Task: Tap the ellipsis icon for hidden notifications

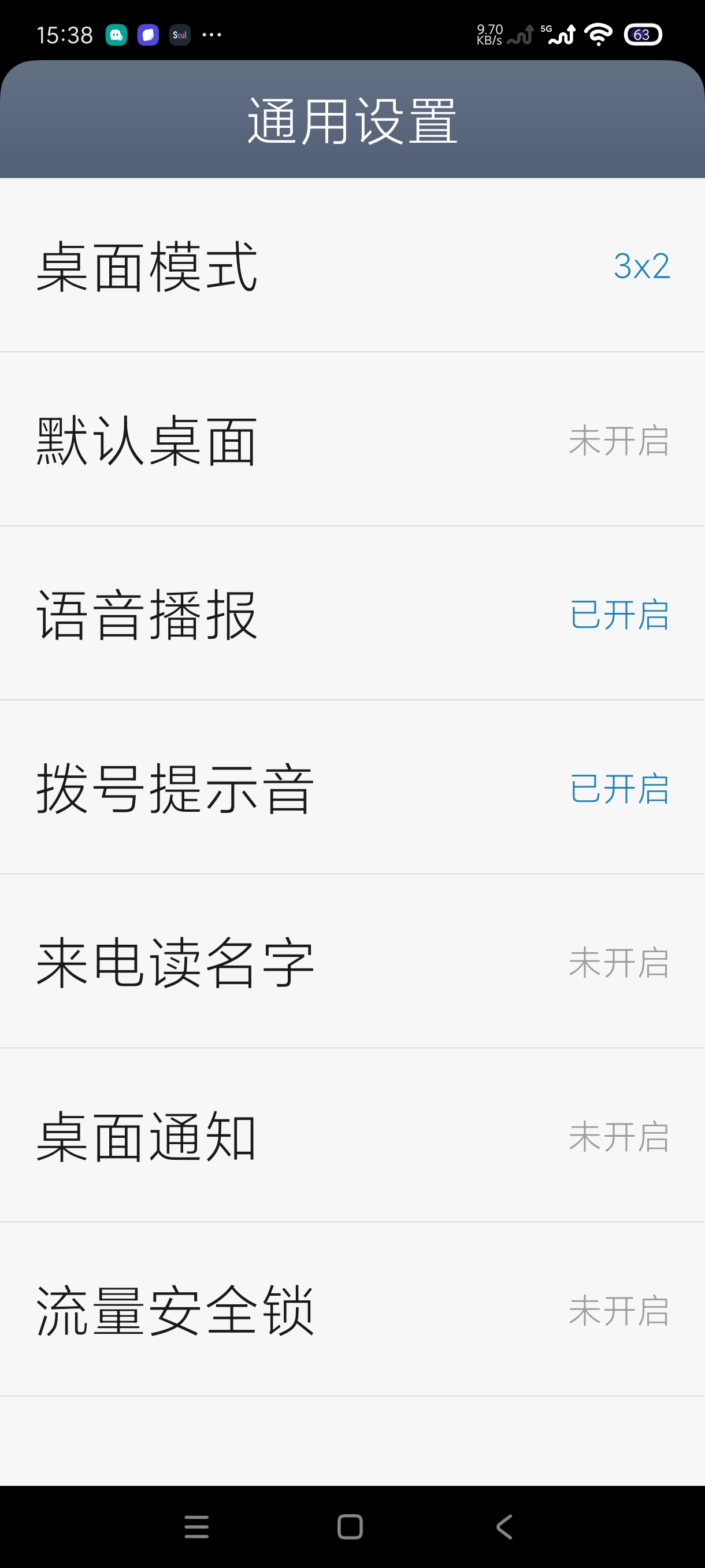Action: [212, 36]
